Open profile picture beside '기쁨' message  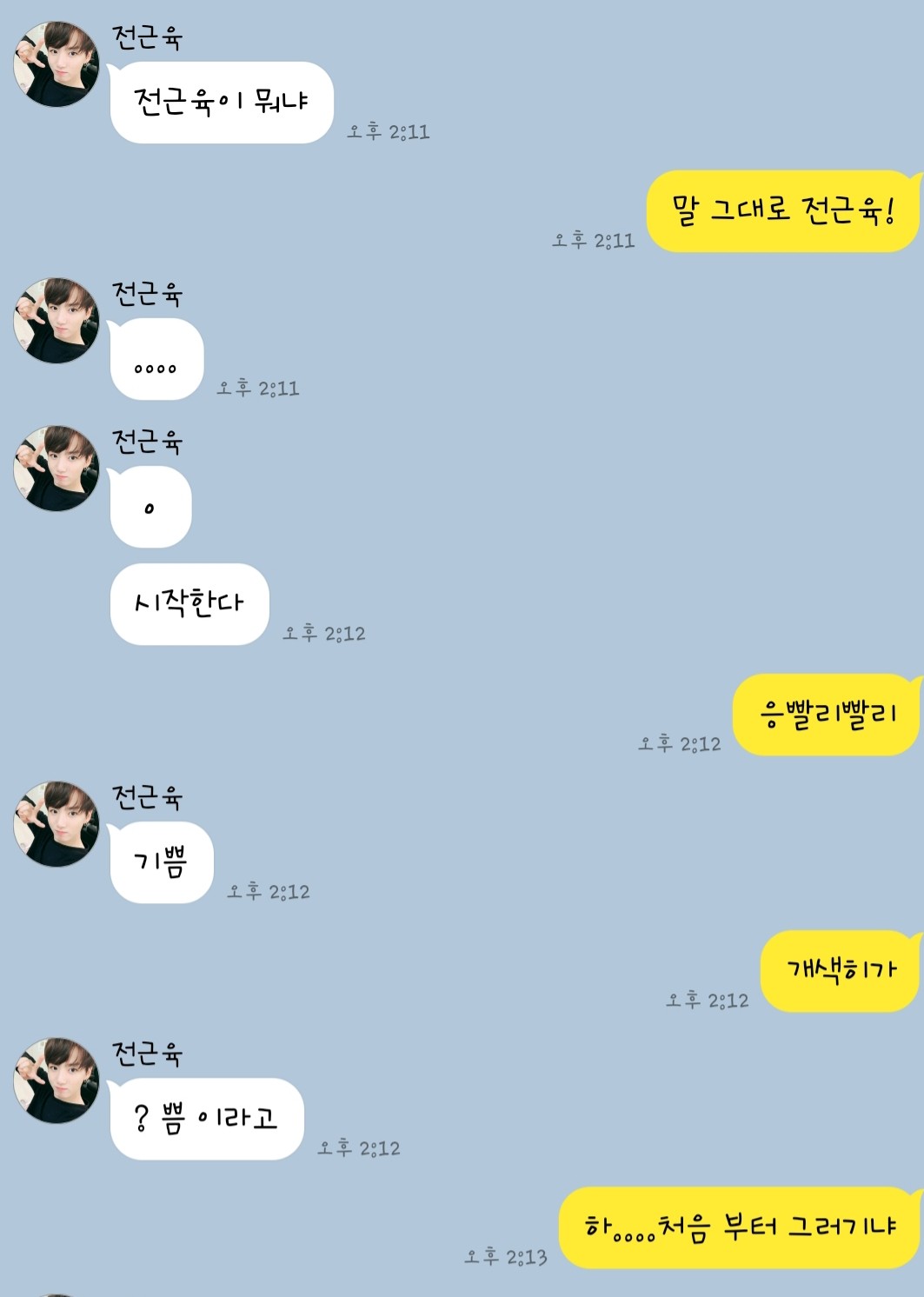pos(57,824)
